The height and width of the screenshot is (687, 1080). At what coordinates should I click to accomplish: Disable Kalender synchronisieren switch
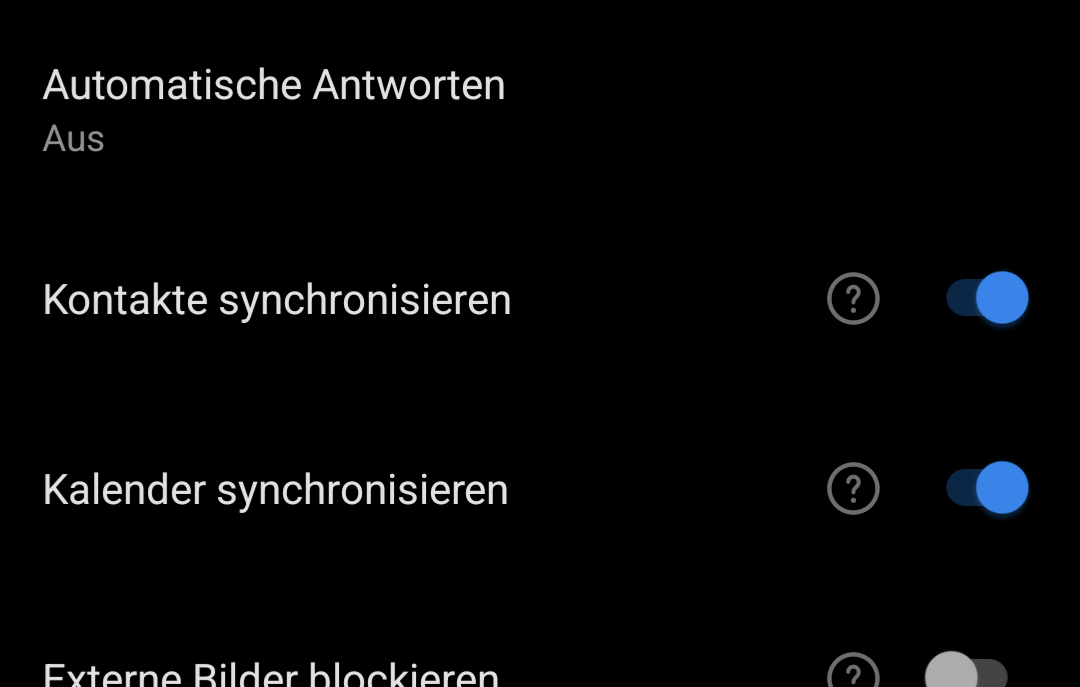click(987, 488)
